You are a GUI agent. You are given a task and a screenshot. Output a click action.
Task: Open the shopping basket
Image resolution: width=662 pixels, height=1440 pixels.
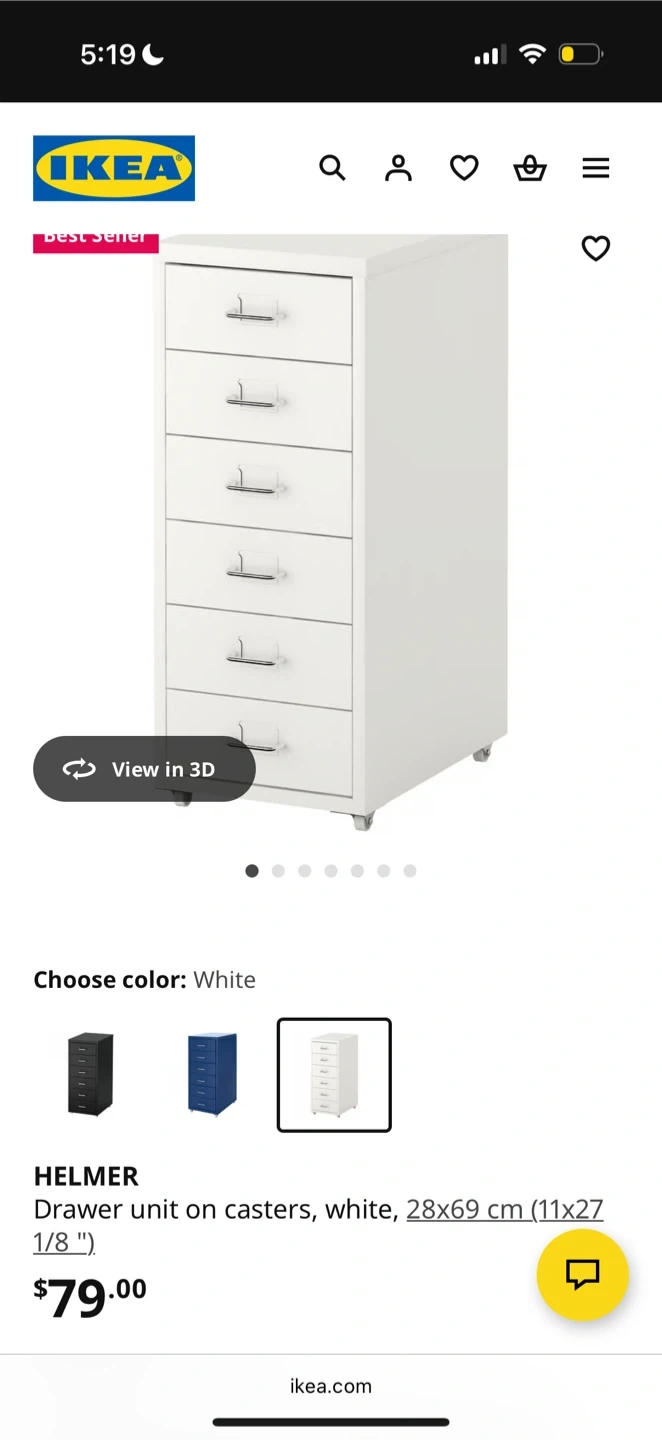point(530,168)
